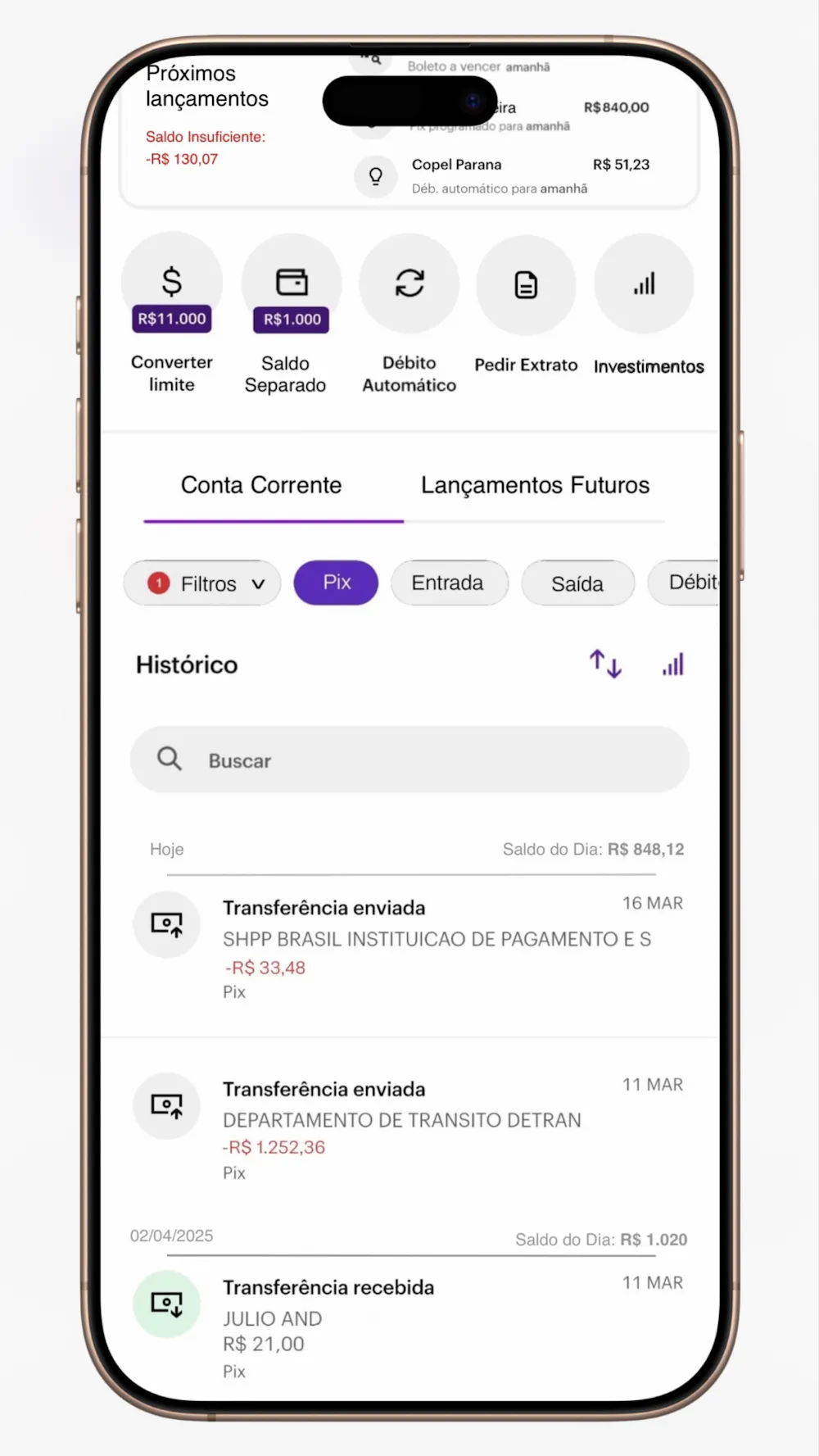
Task: Switch to Conta Corrente tab
Action: 261,485
